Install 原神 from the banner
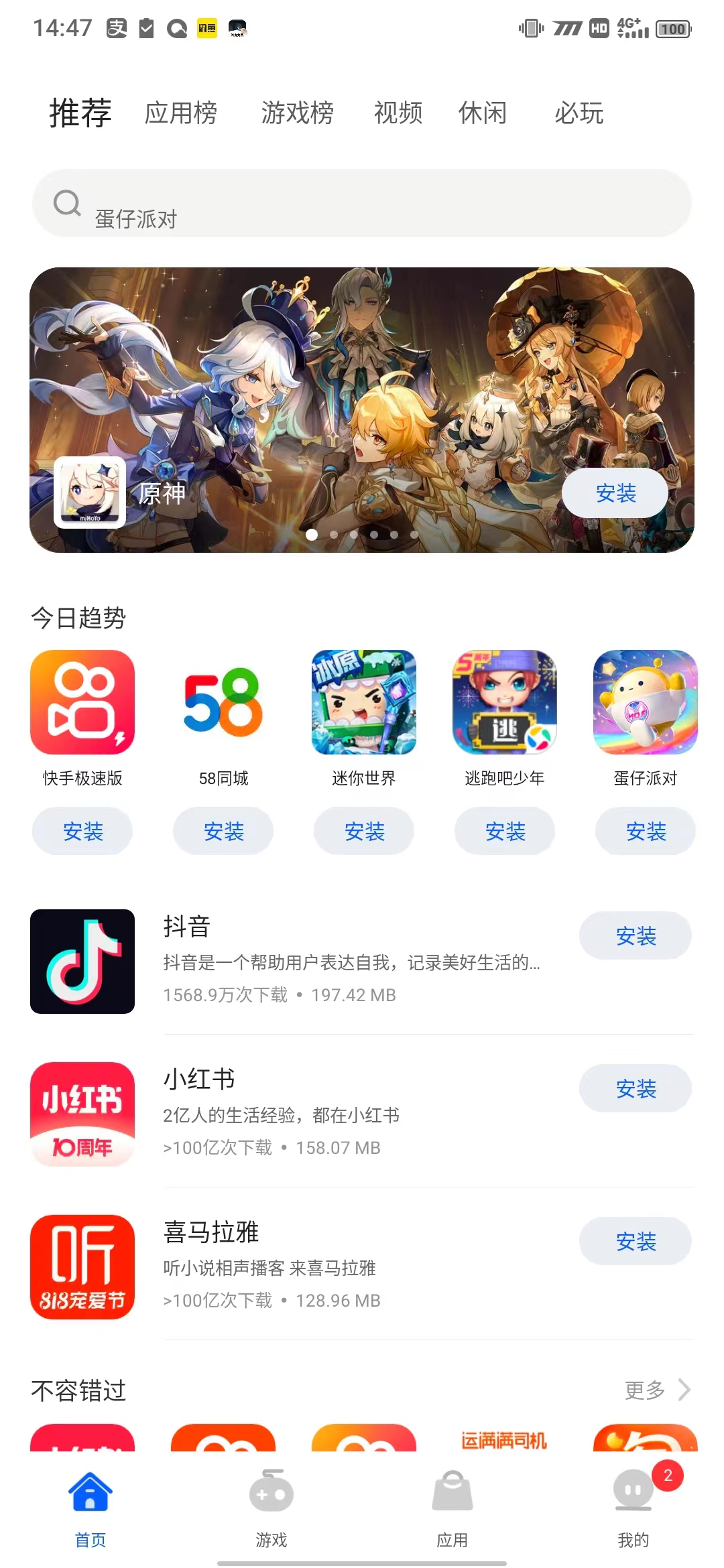 coord(614,493)
